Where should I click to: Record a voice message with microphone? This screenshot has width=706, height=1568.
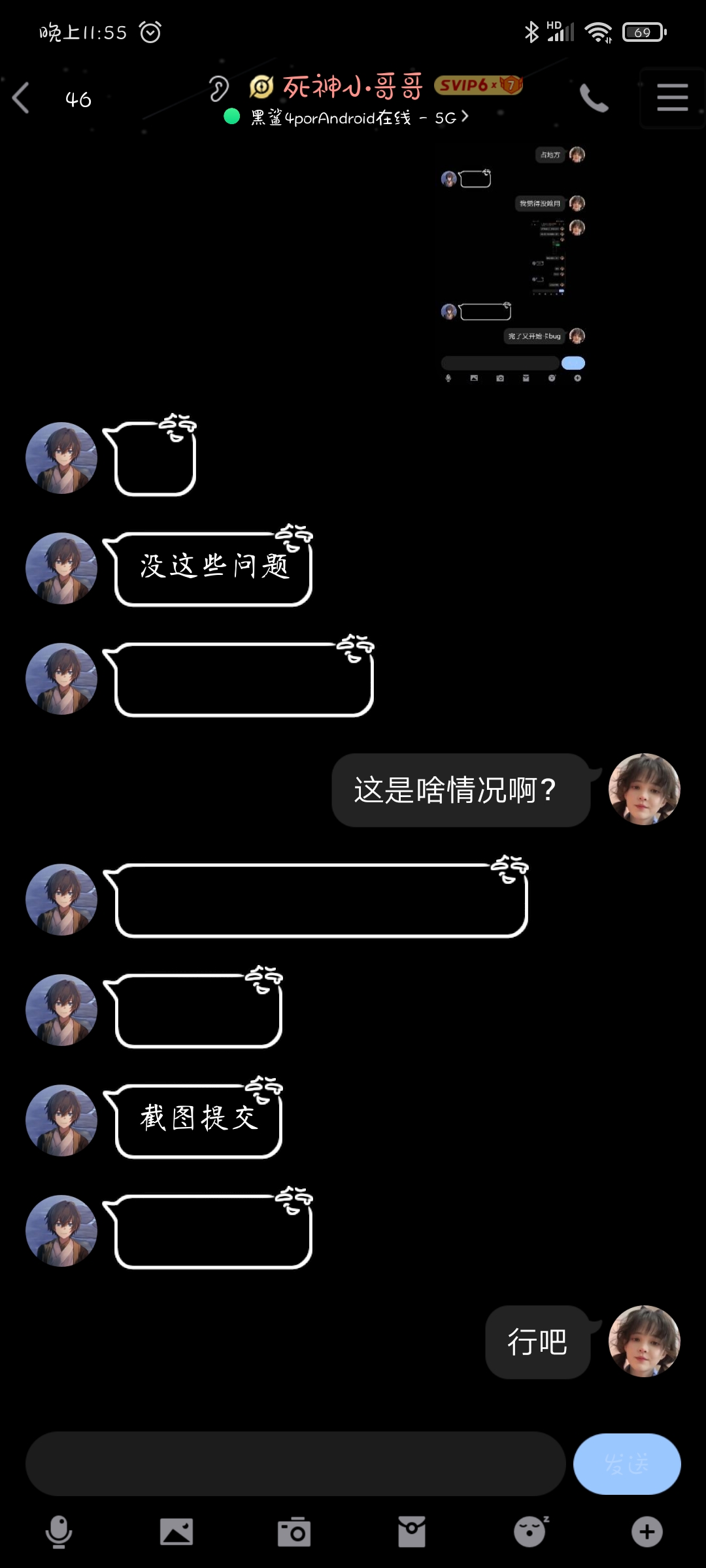tap(59, 1532)
